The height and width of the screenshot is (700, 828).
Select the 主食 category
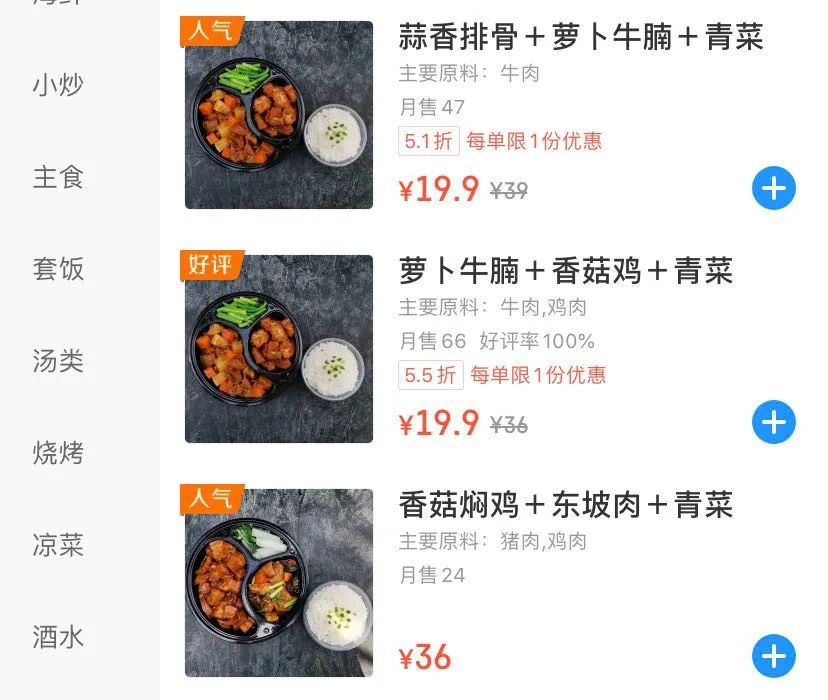pos(58,177)
